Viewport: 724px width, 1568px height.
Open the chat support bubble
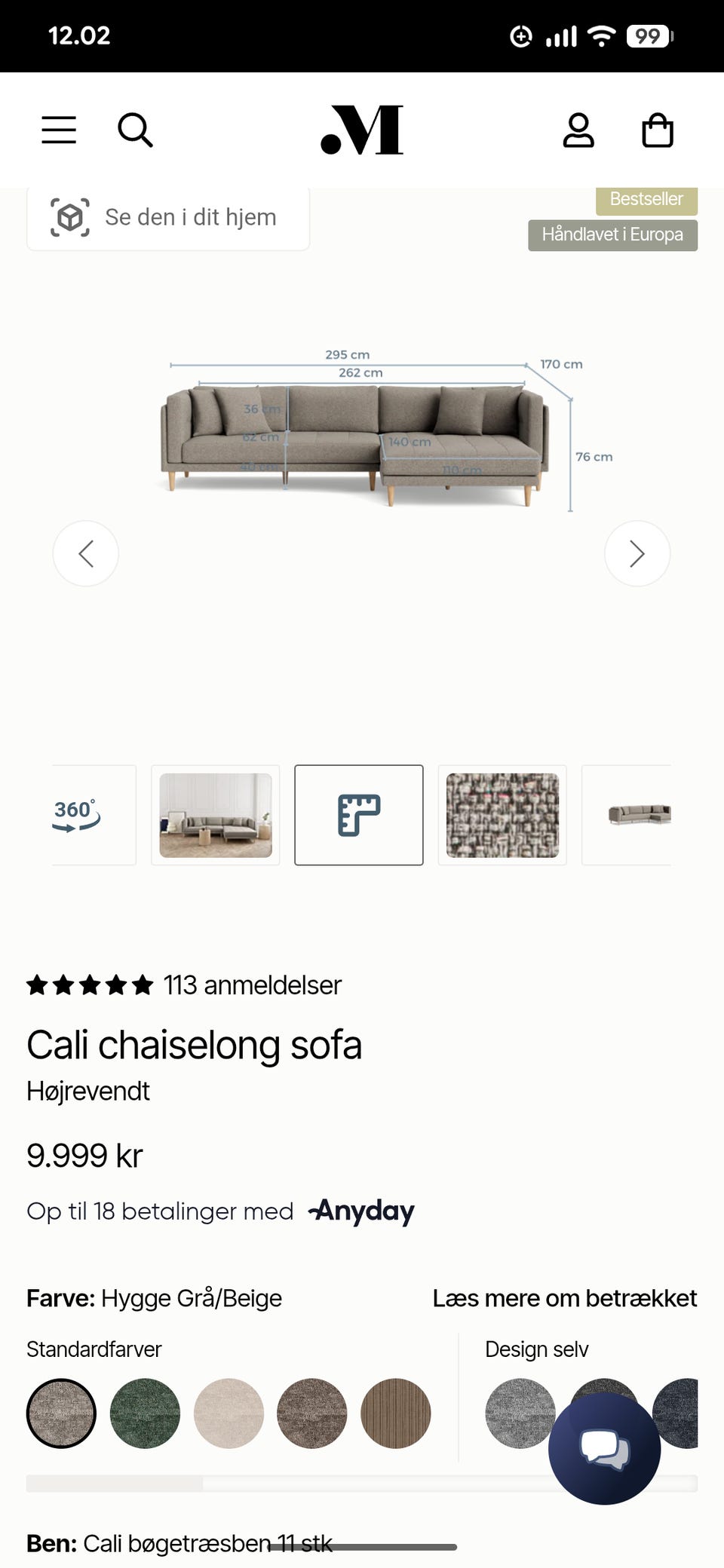pos(603,1447)
